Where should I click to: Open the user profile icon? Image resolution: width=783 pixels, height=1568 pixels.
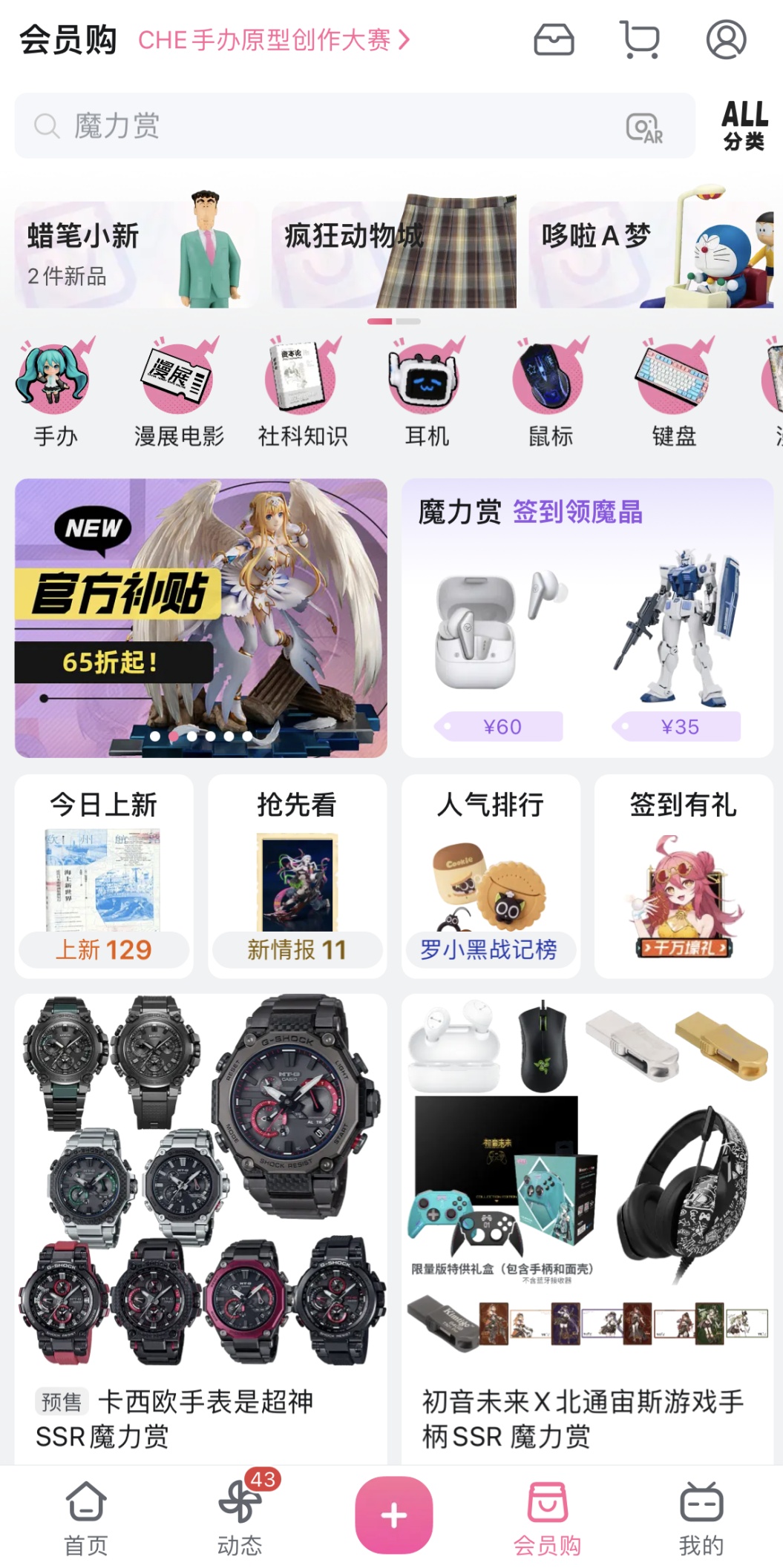[725, 39]
